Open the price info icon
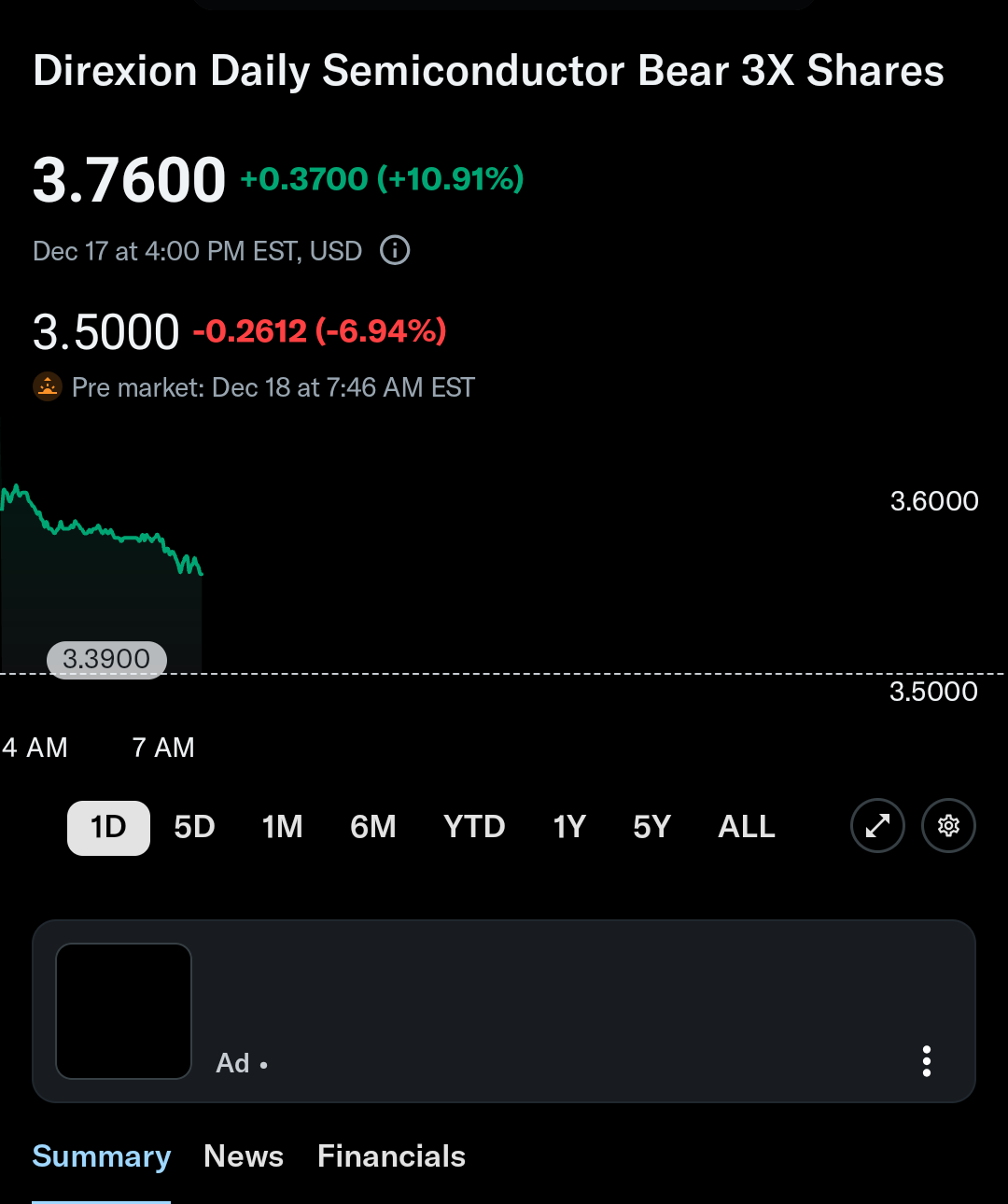The height and width of the screenshot is (1204, 1008). click(395, 250)
